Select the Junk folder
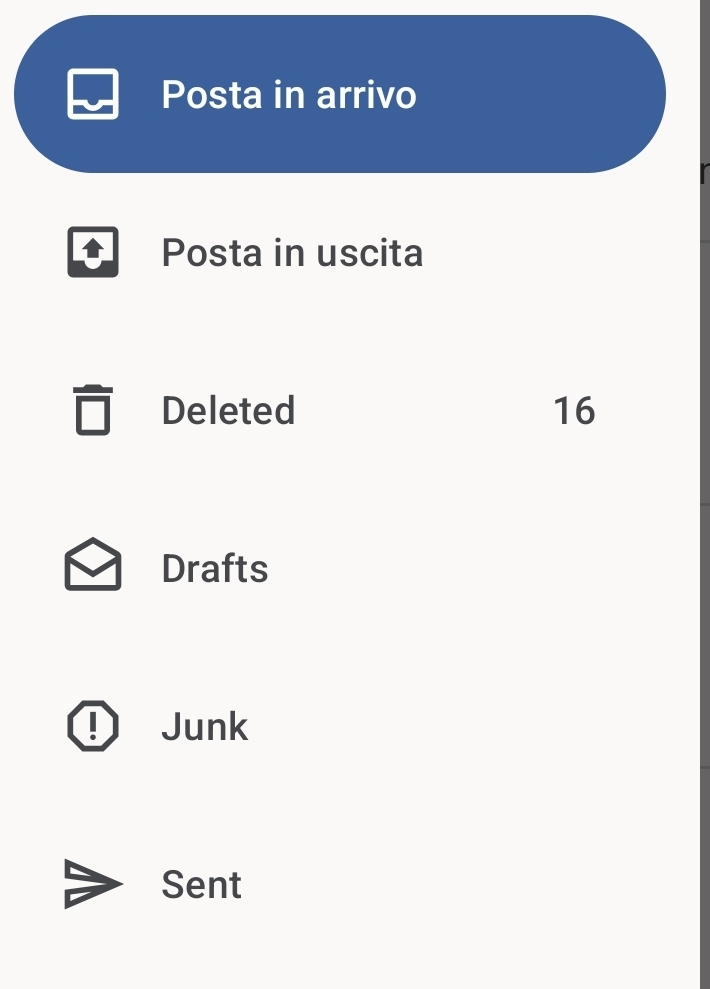Screen dimensions: 710x989 point(204,727)
